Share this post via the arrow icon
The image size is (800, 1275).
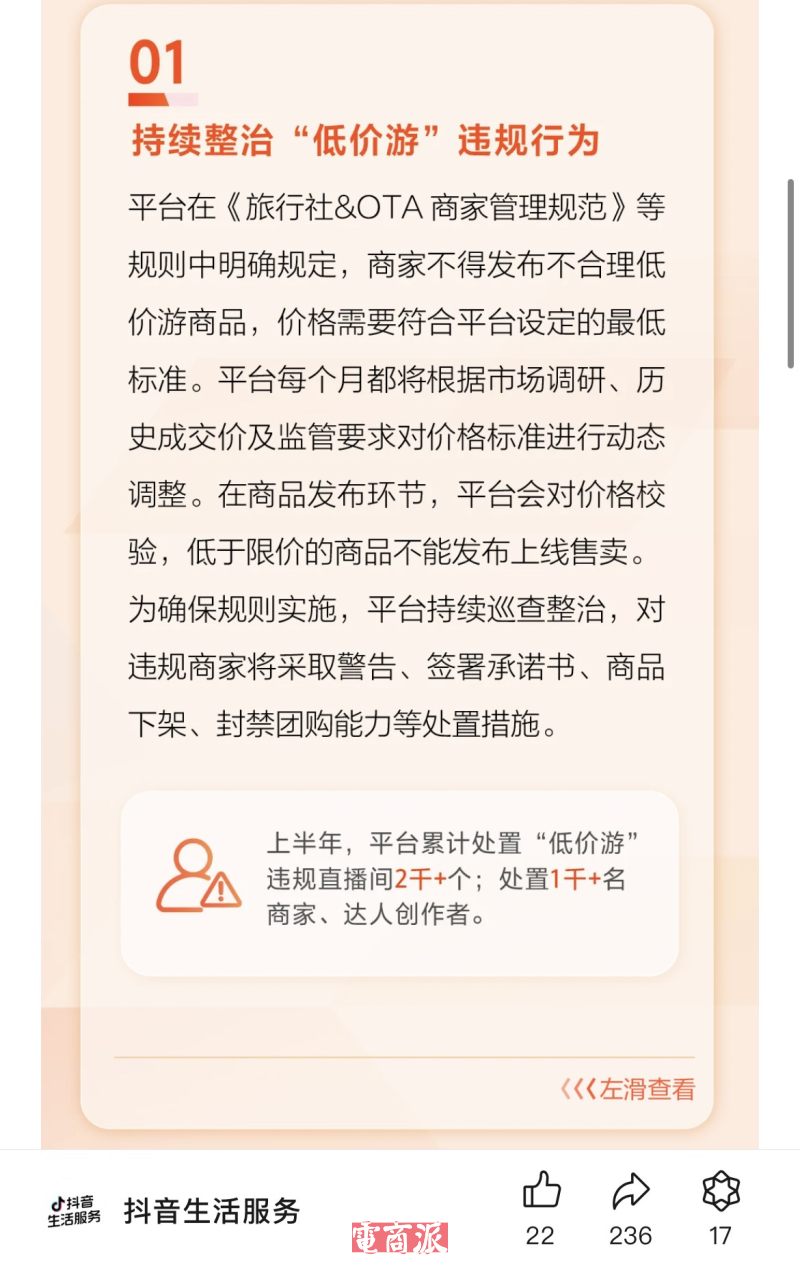click(x=630, y=1192)
